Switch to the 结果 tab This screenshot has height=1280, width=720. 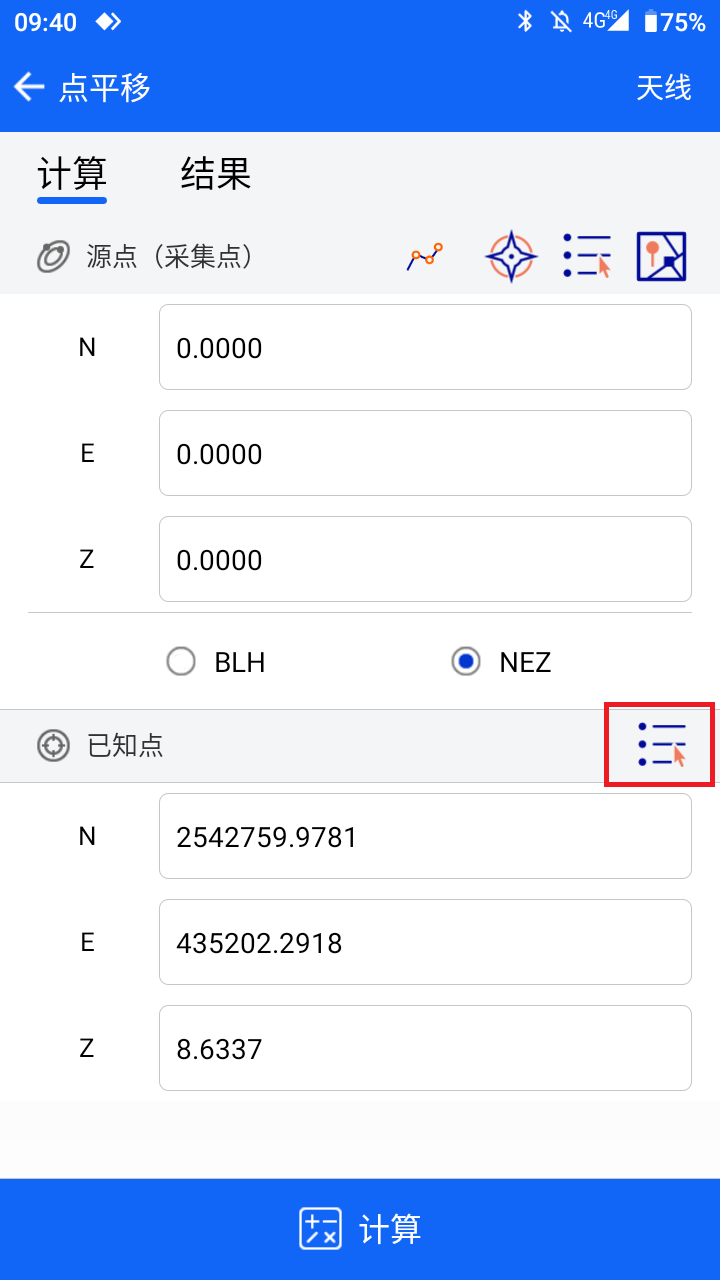pos(215,174)
